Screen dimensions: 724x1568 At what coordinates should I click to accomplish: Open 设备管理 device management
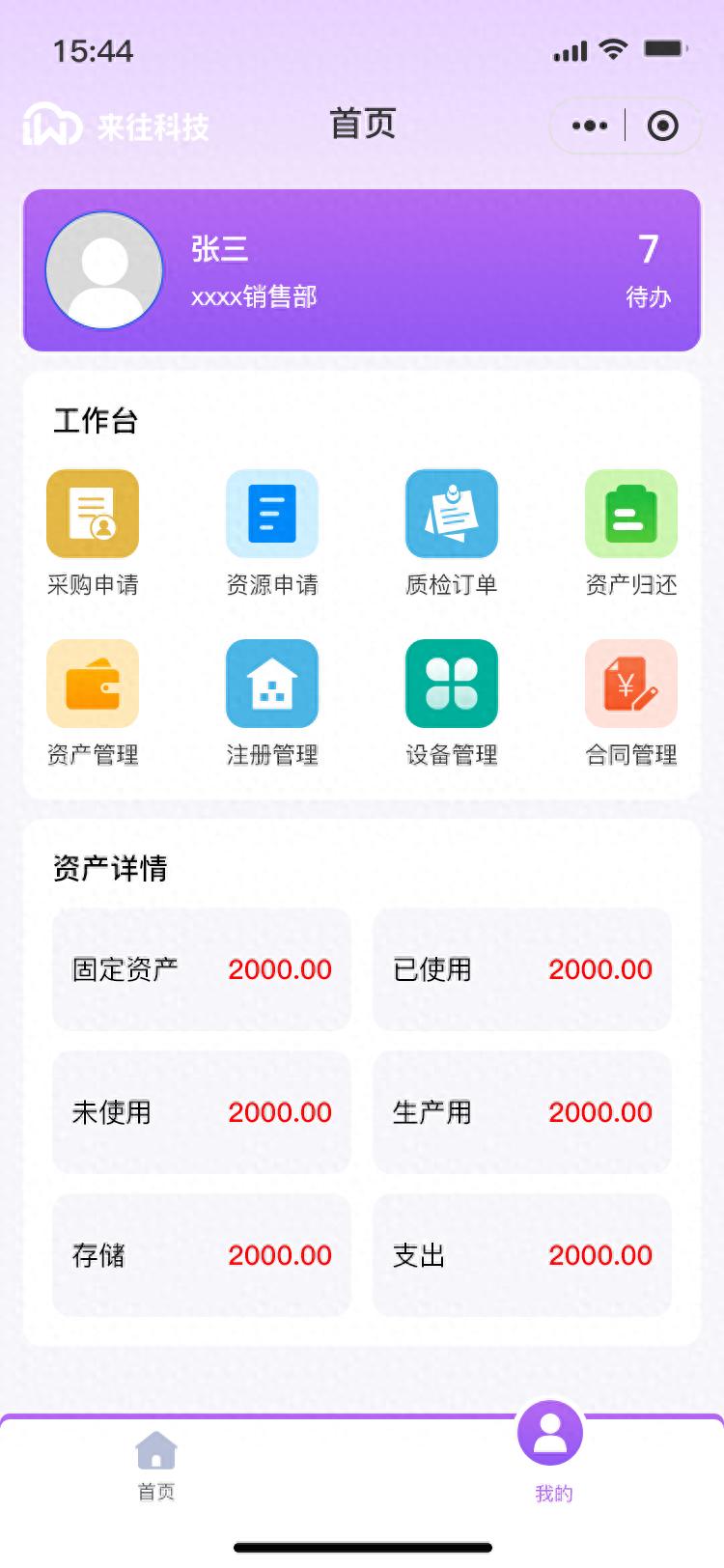click(x=451, y=683)
